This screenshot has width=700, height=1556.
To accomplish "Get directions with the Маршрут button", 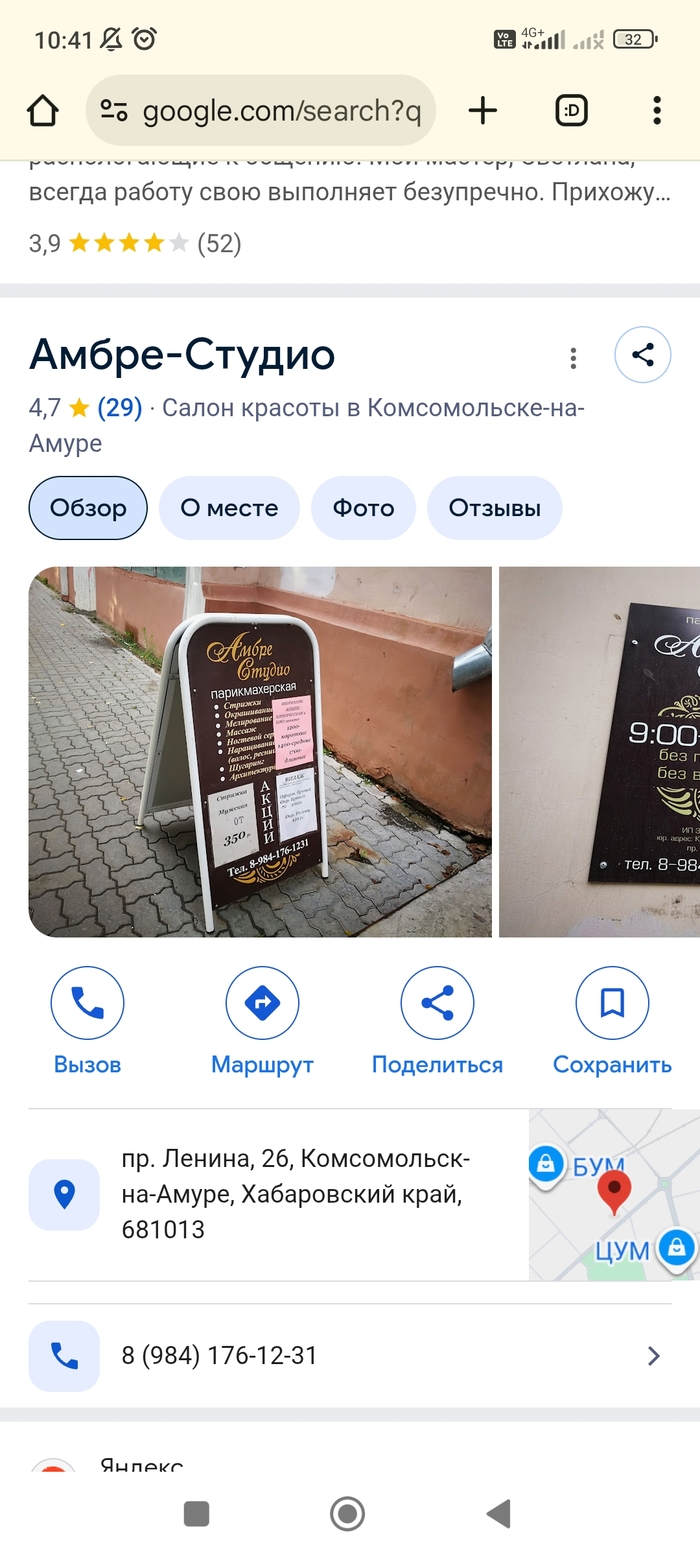I will point(262,1020).
